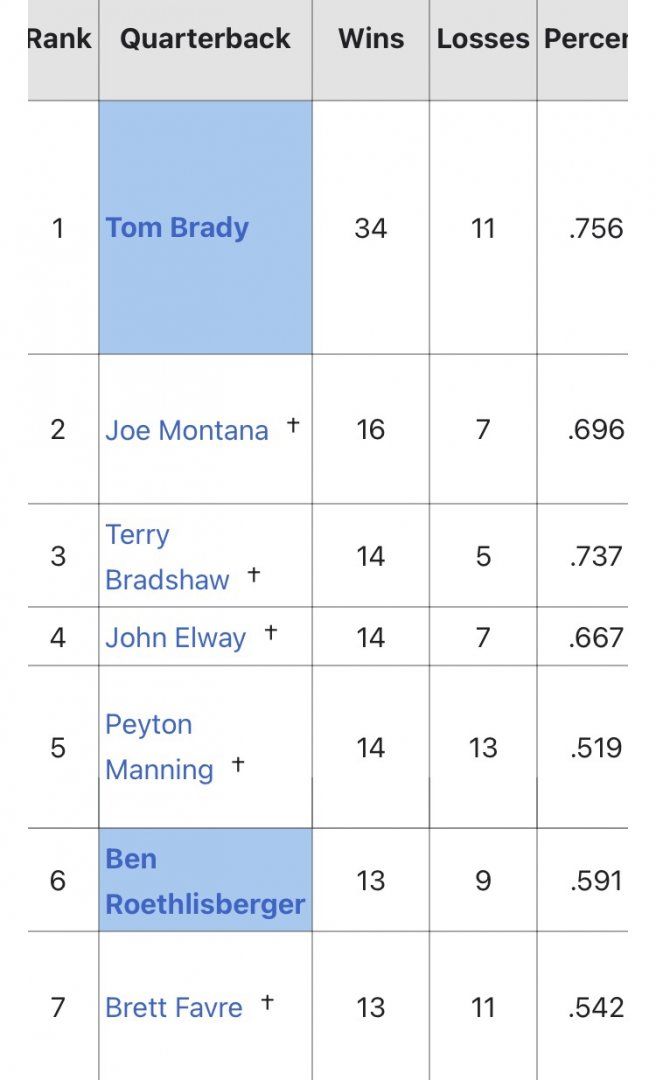View John Elway's article
This screenshot has height=1080, width=656.
tap(175, 637)
